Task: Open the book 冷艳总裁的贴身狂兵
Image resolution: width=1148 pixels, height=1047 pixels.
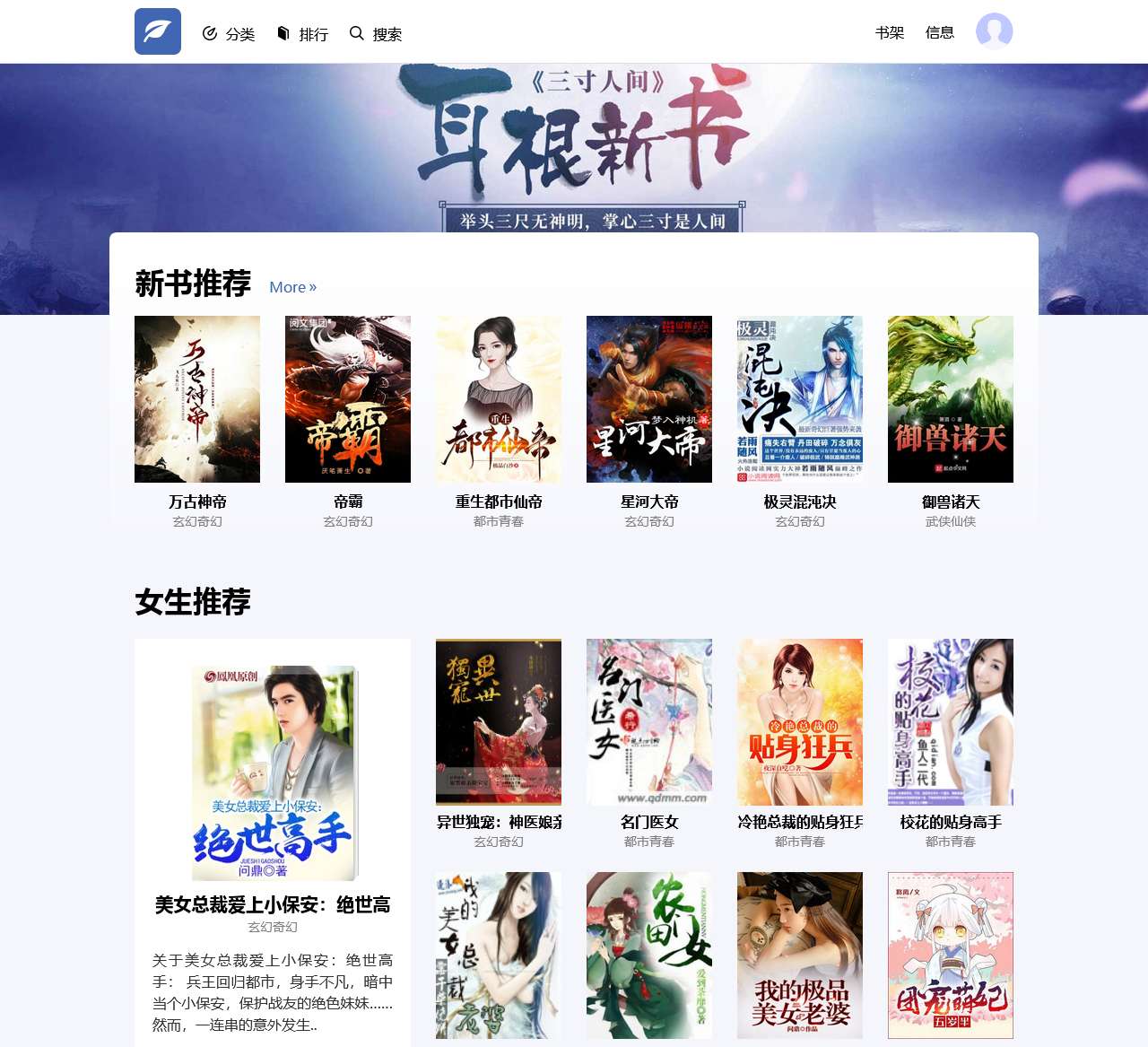Action: click(x=800, y=722)
